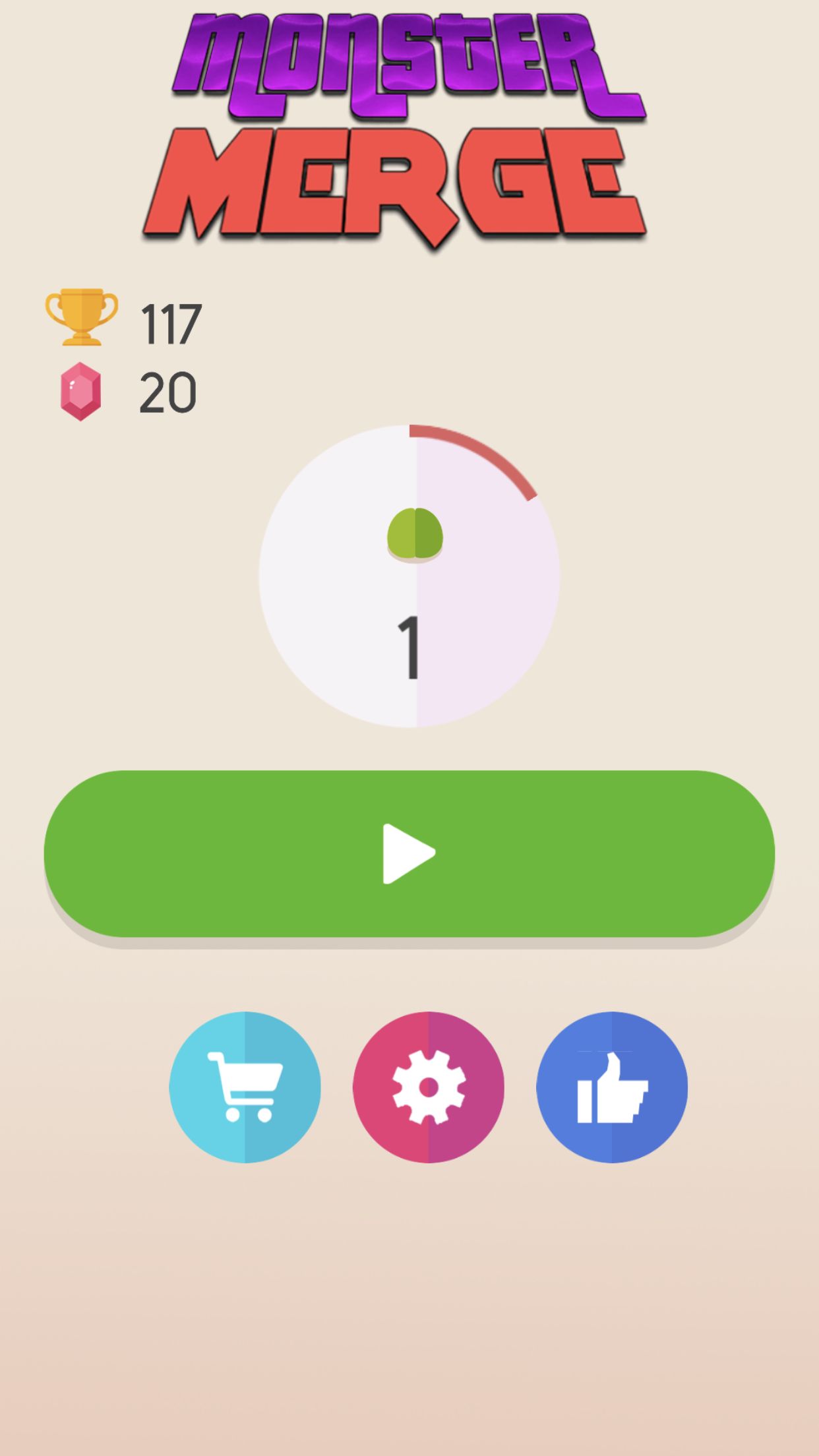
Task: Open the shop cart
Action: pos(245,1087)
